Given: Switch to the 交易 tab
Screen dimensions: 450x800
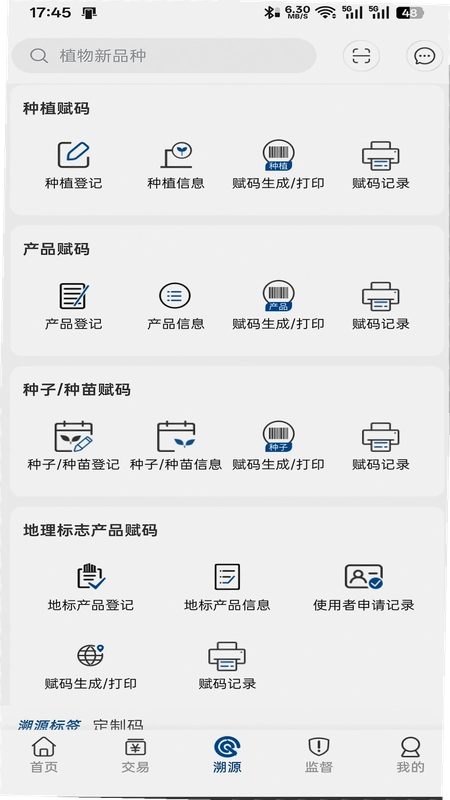Looking at the screenshot, I should pyautogui.click(x=135, y=756).
